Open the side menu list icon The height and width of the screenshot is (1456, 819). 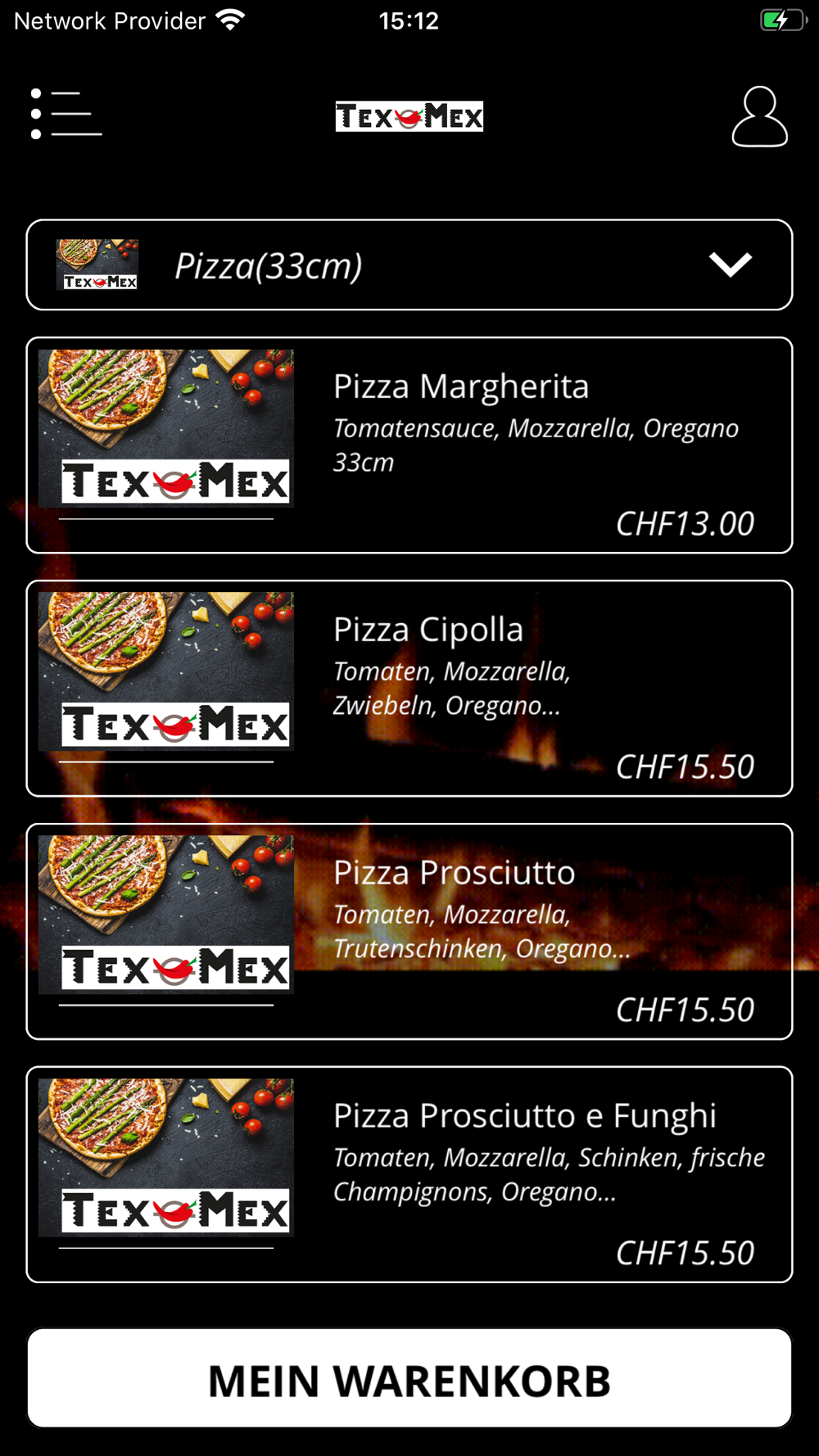click(66, 114)
